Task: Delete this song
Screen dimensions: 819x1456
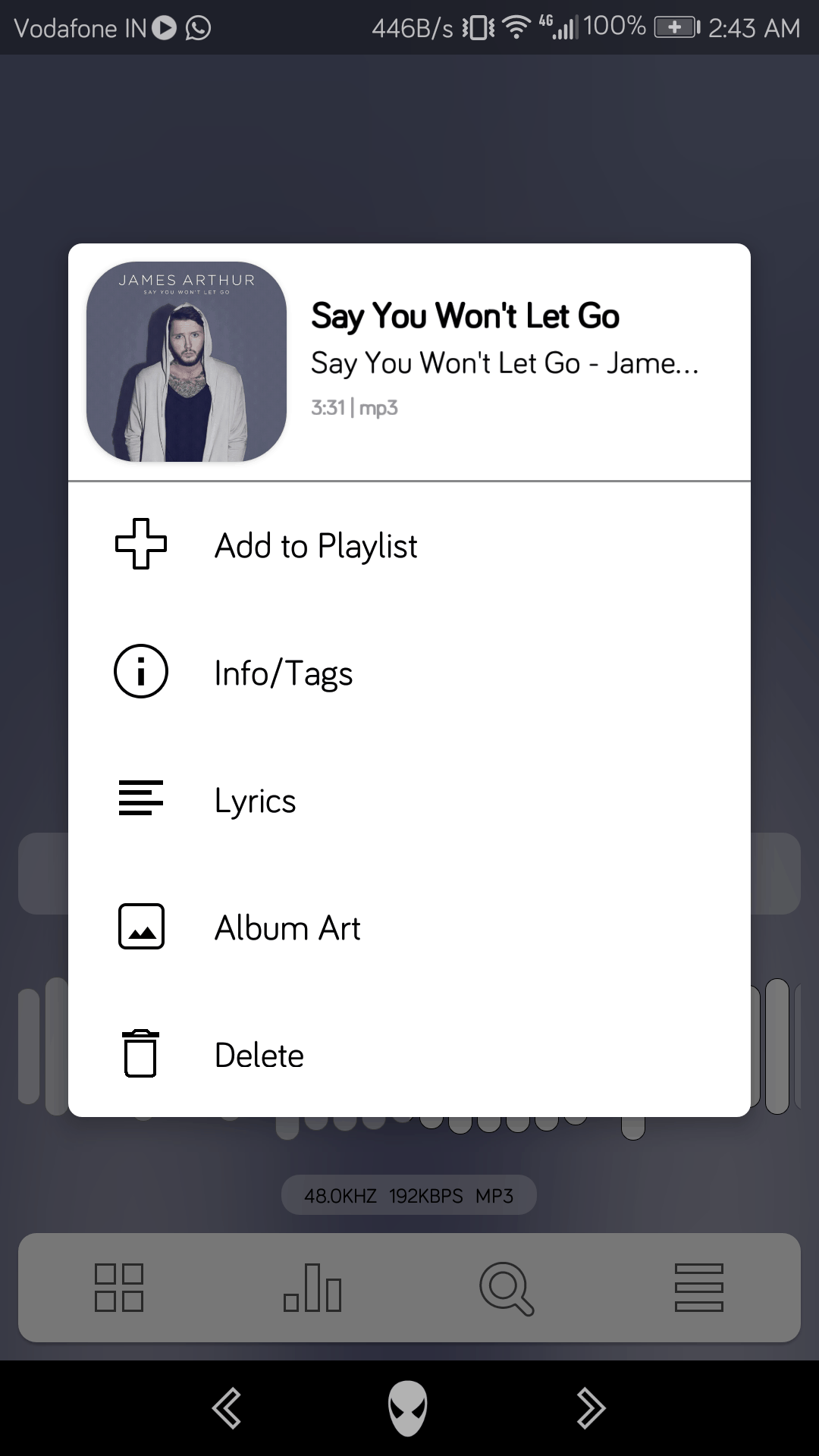Action: point(259,1055)
